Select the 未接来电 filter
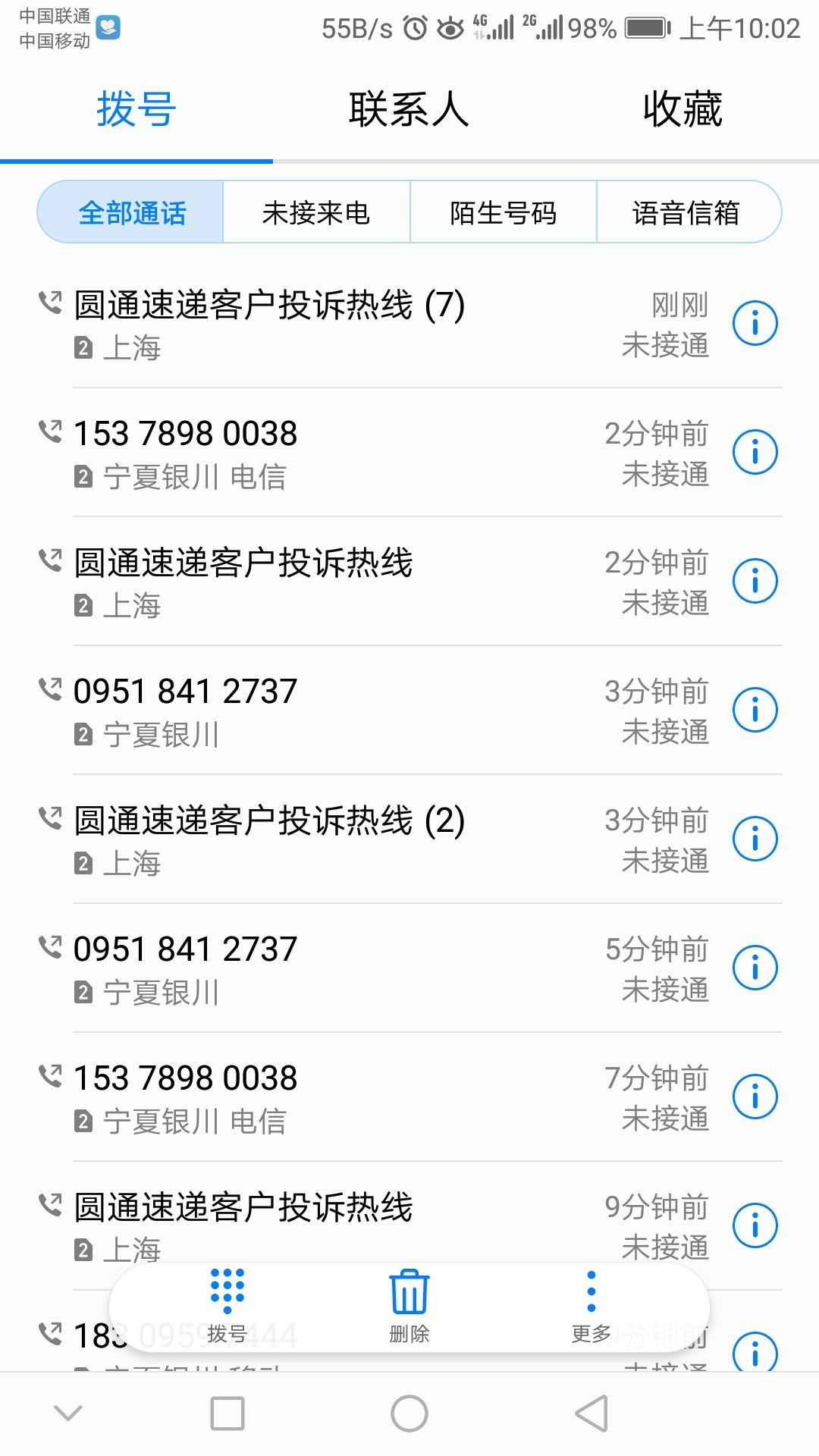The width and height of the screenshot is (819, 1456). pos(316,212)
